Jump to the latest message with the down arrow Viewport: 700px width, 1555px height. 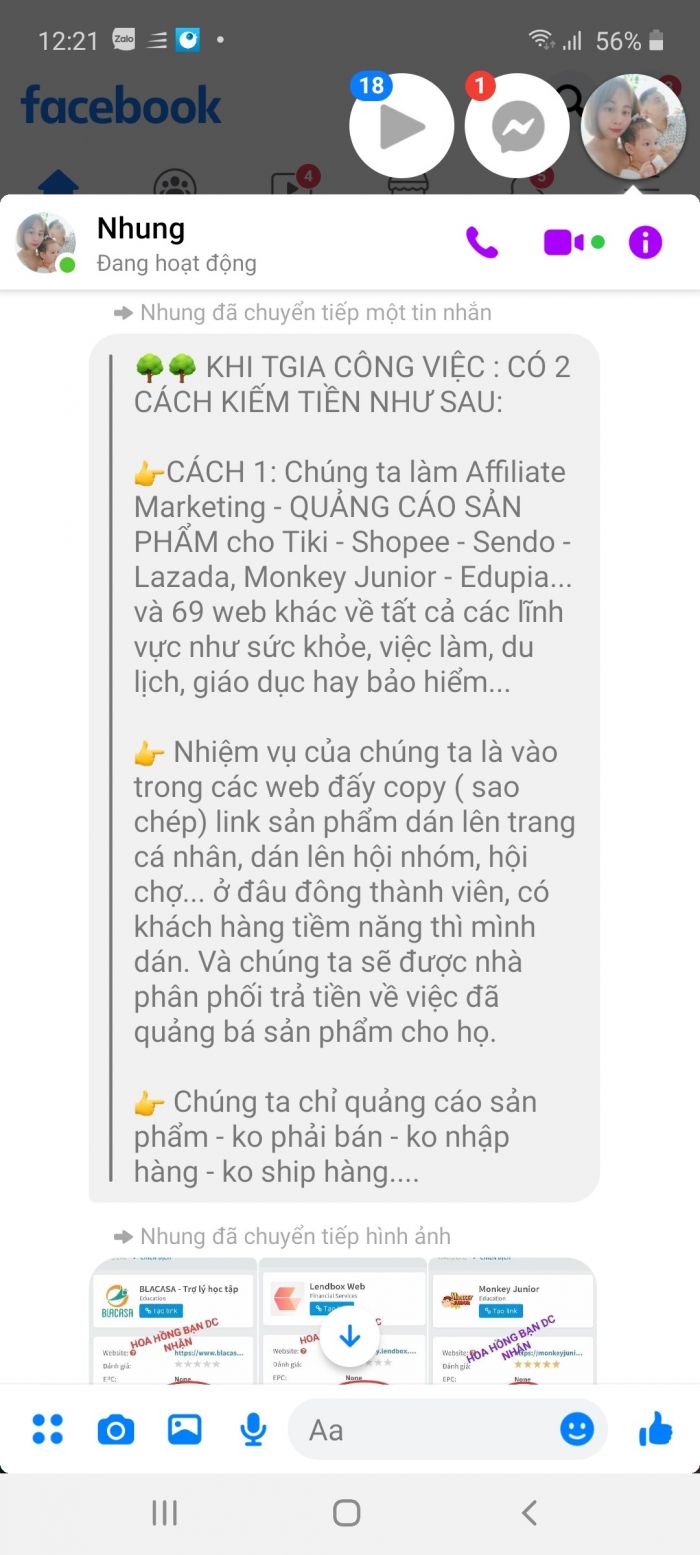tap(349, 1336)
